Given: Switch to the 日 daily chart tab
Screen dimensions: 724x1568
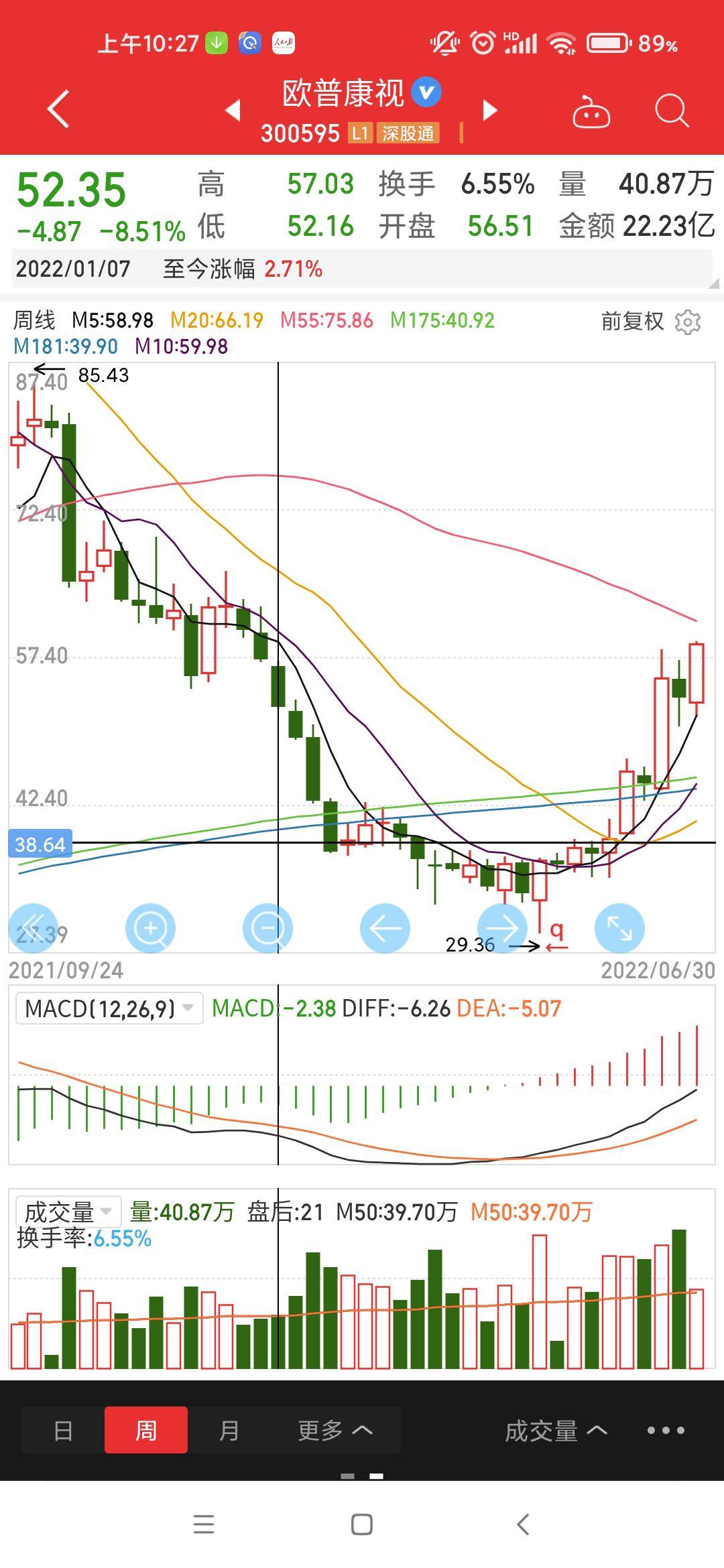Looking at the screenshot, I should point(63,1430).
